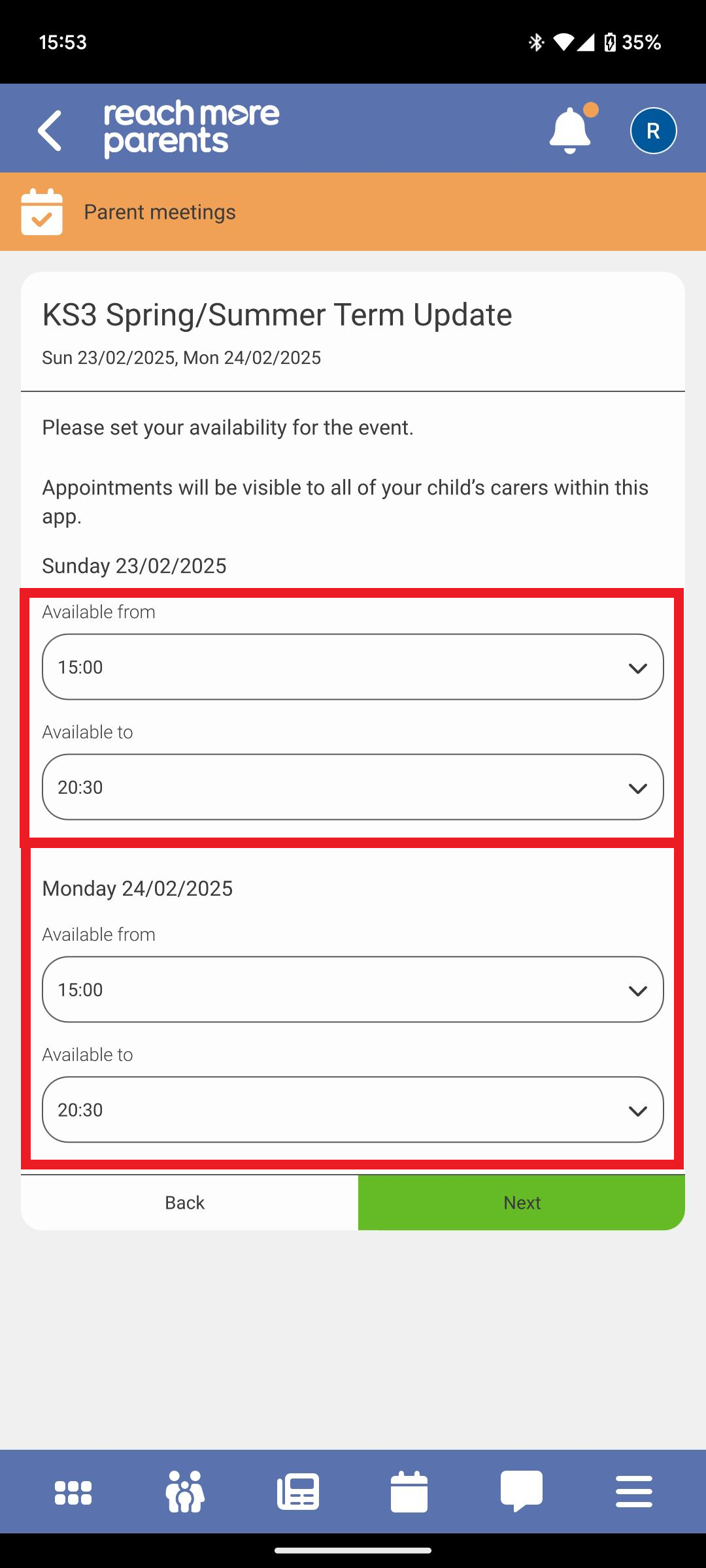Expand Sunday's Available from dropdown
The height and width of the screenshot is (1568, 706).
[x=353, y=667]
